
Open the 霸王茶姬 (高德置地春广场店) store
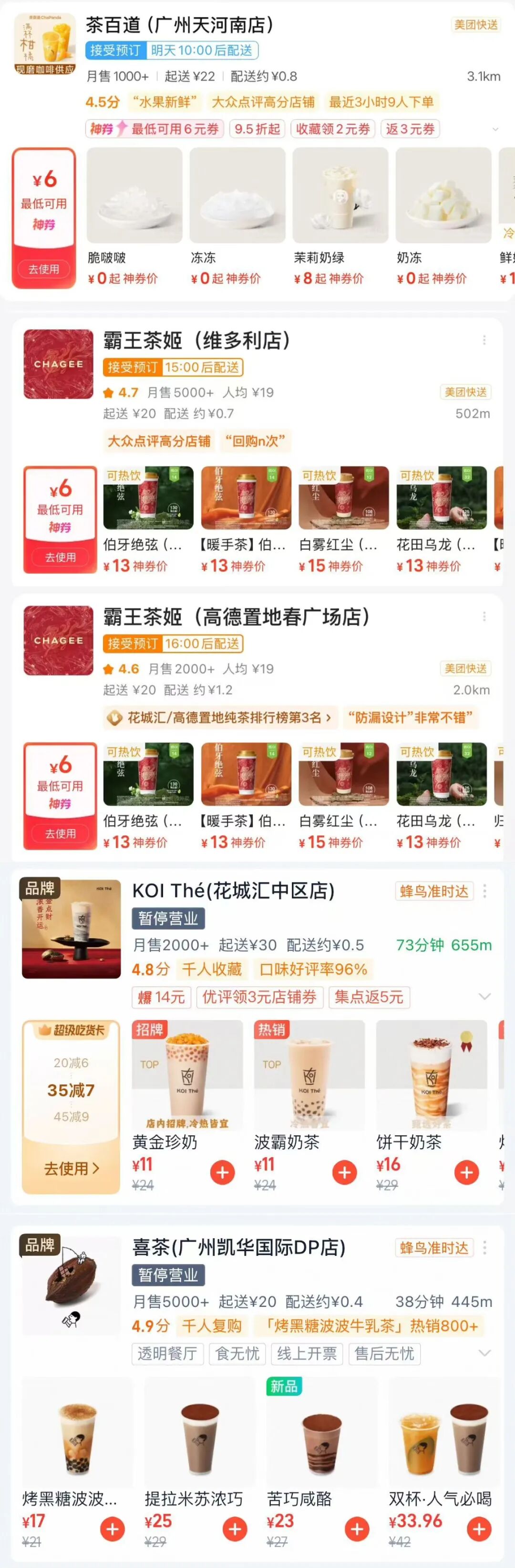pyautogui.click(x=236, y=617)
